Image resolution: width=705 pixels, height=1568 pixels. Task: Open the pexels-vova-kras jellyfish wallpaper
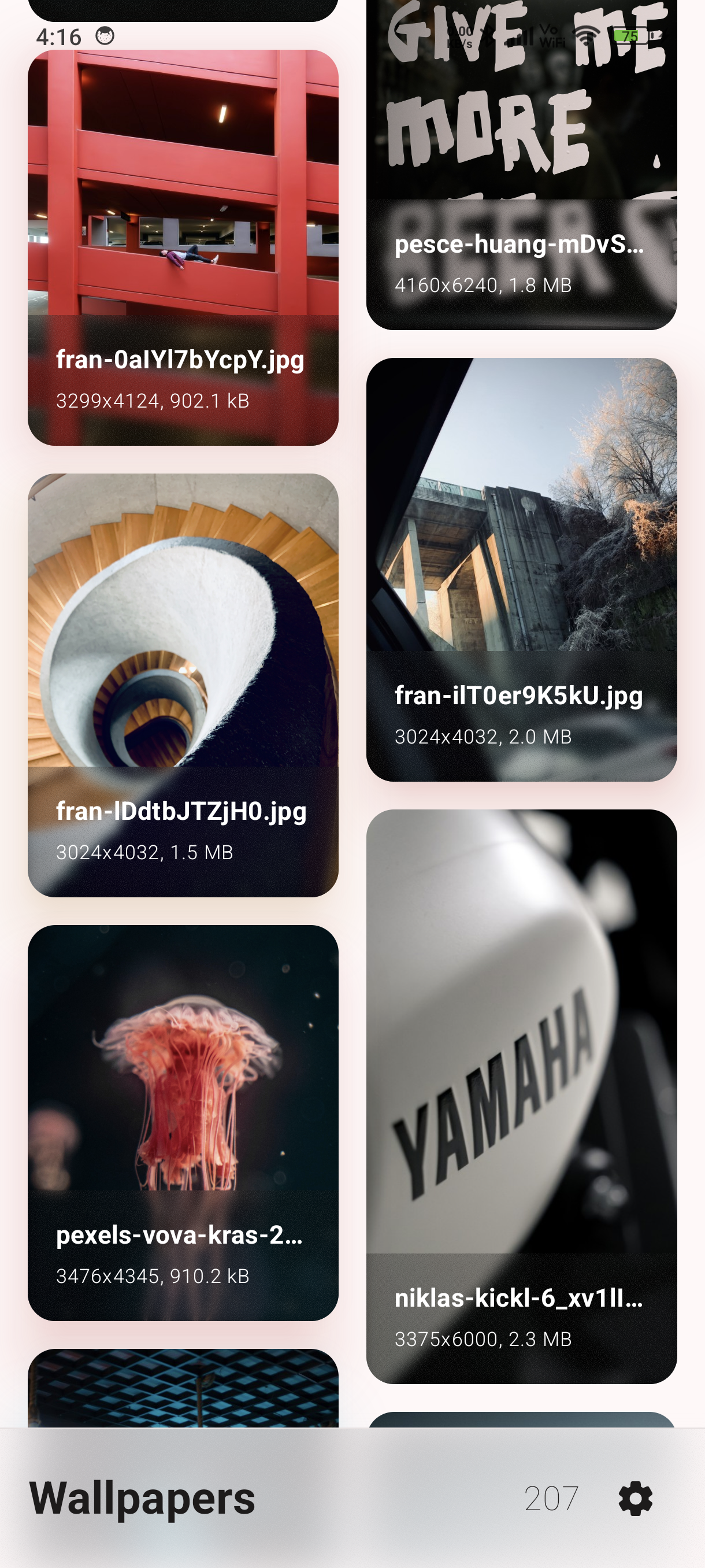(183, 1122)
